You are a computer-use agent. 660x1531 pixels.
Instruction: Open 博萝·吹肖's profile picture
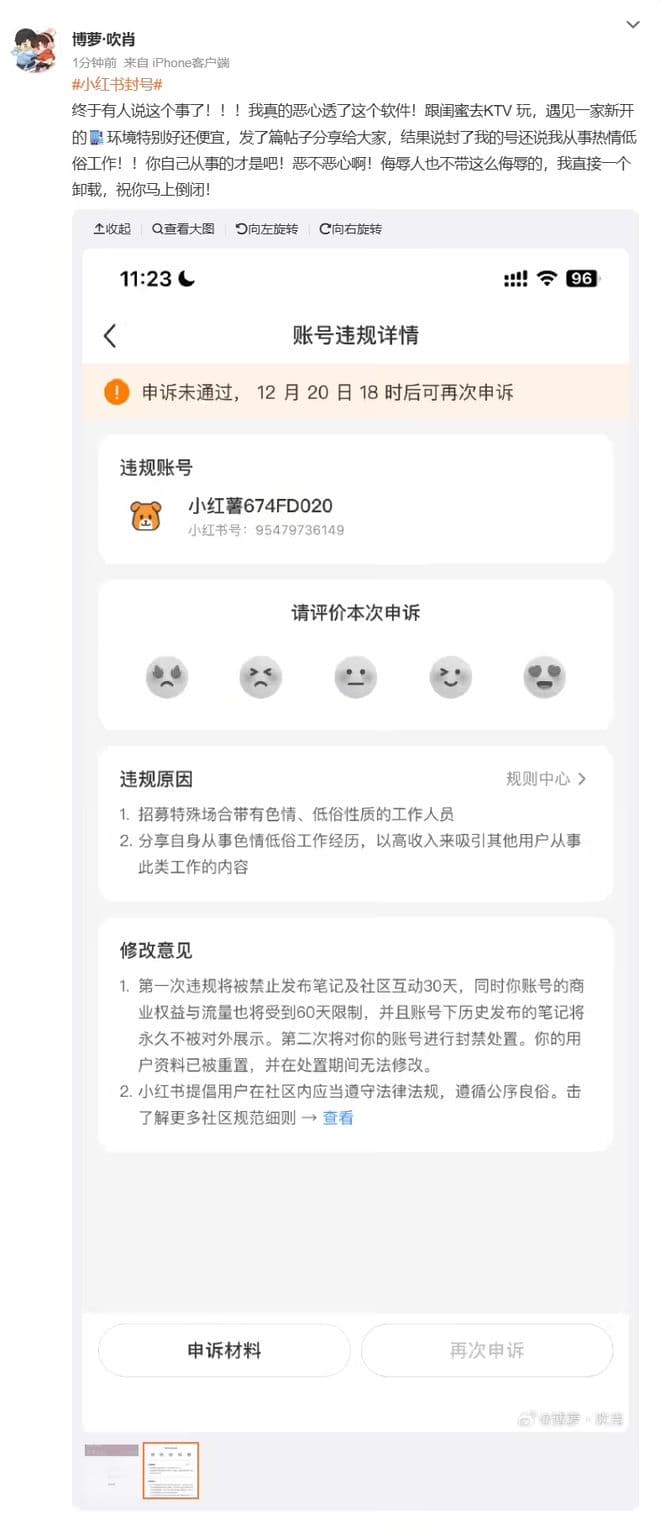tap(35, 48)
